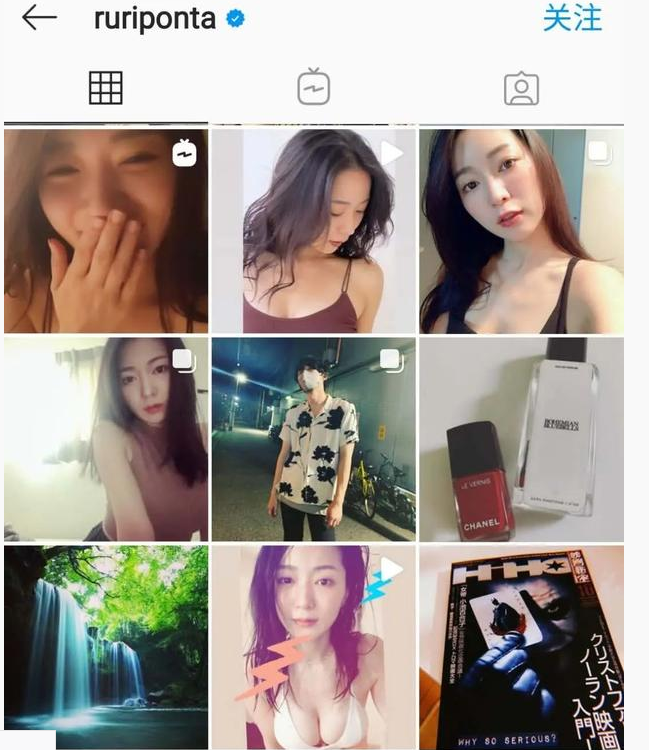Play the video post with lightning stickers

coord(313,646)
